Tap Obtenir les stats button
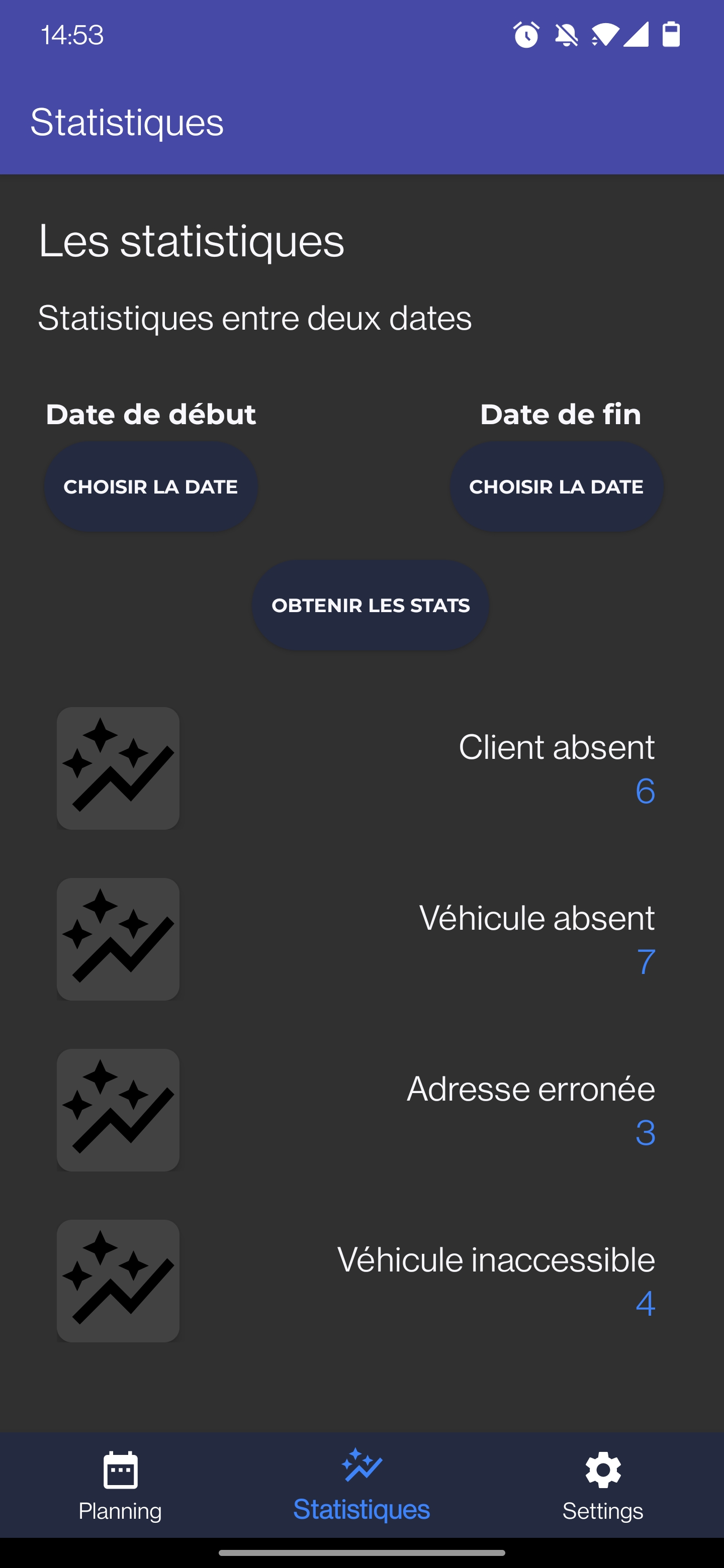The height and width of the screenshot is (1568, 724). (x=370, y=605)
